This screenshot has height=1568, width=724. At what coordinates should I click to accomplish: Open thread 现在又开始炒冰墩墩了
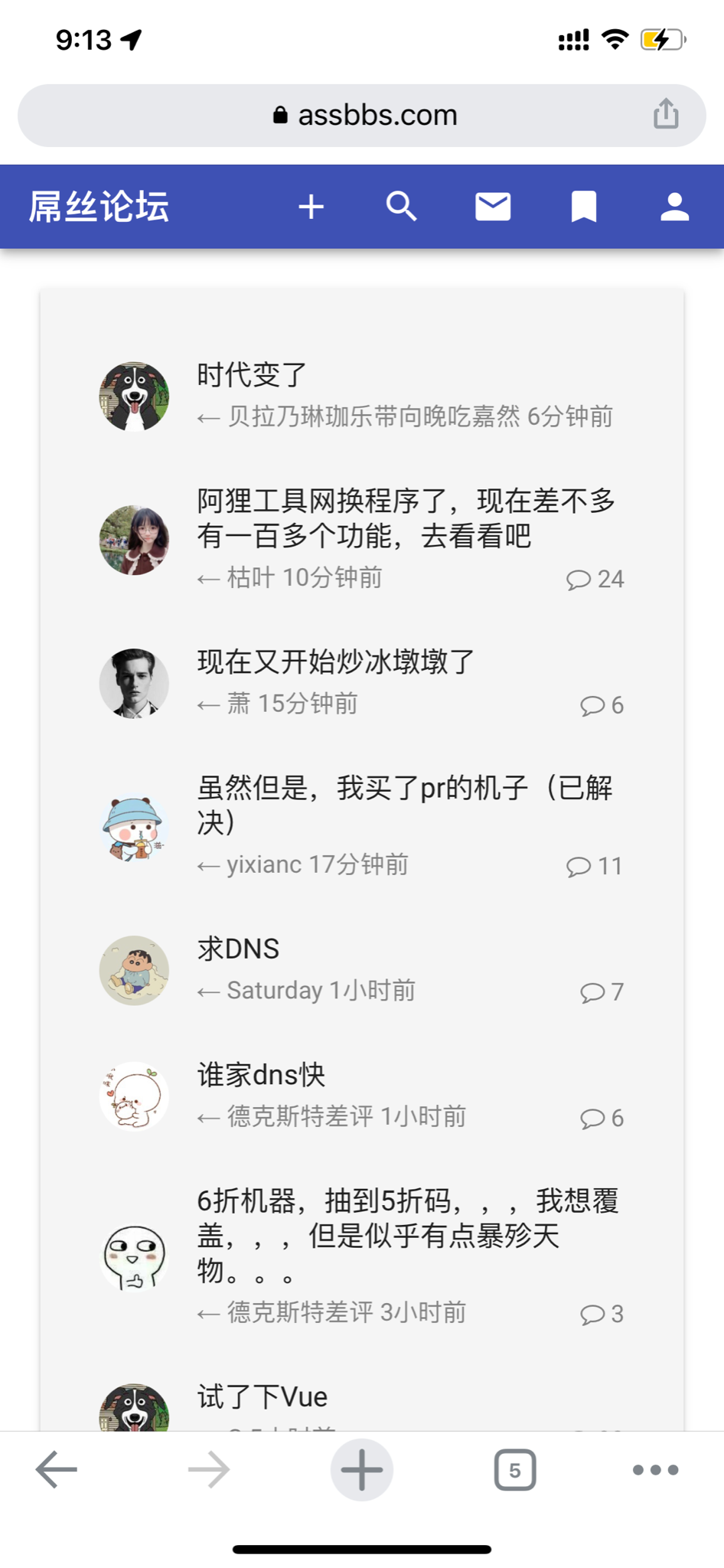tap(337, 662)
